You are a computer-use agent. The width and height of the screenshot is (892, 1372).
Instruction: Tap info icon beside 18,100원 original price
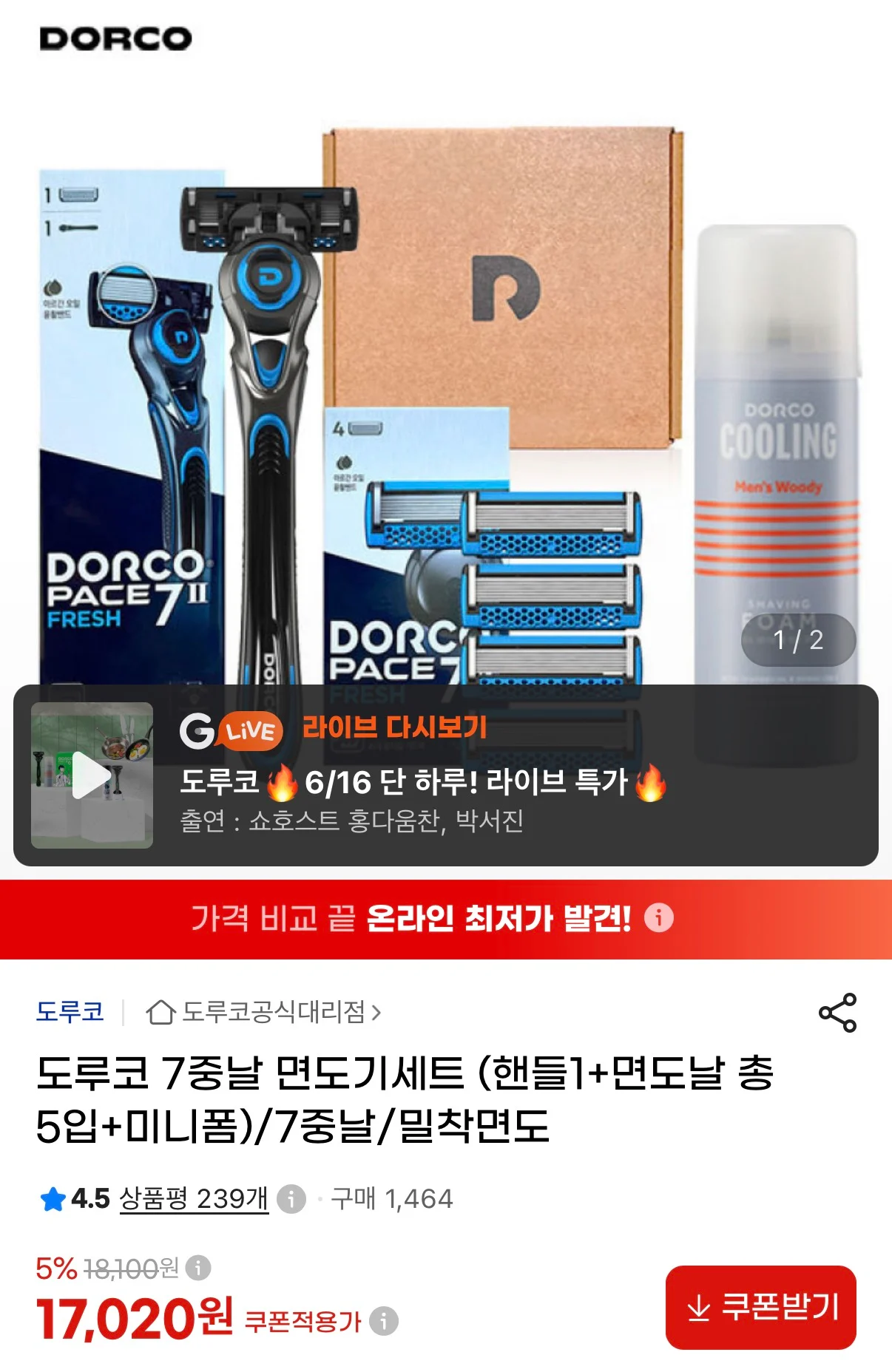tap(198, 1268)
